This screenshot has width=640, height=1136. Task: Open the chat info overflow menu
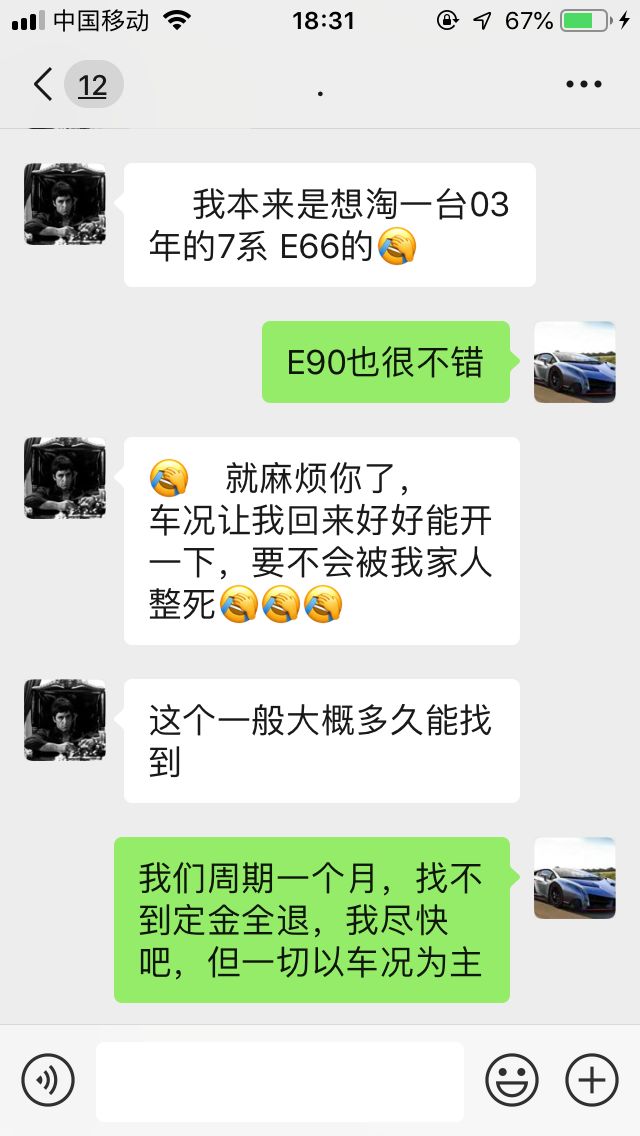coord(583,85)
